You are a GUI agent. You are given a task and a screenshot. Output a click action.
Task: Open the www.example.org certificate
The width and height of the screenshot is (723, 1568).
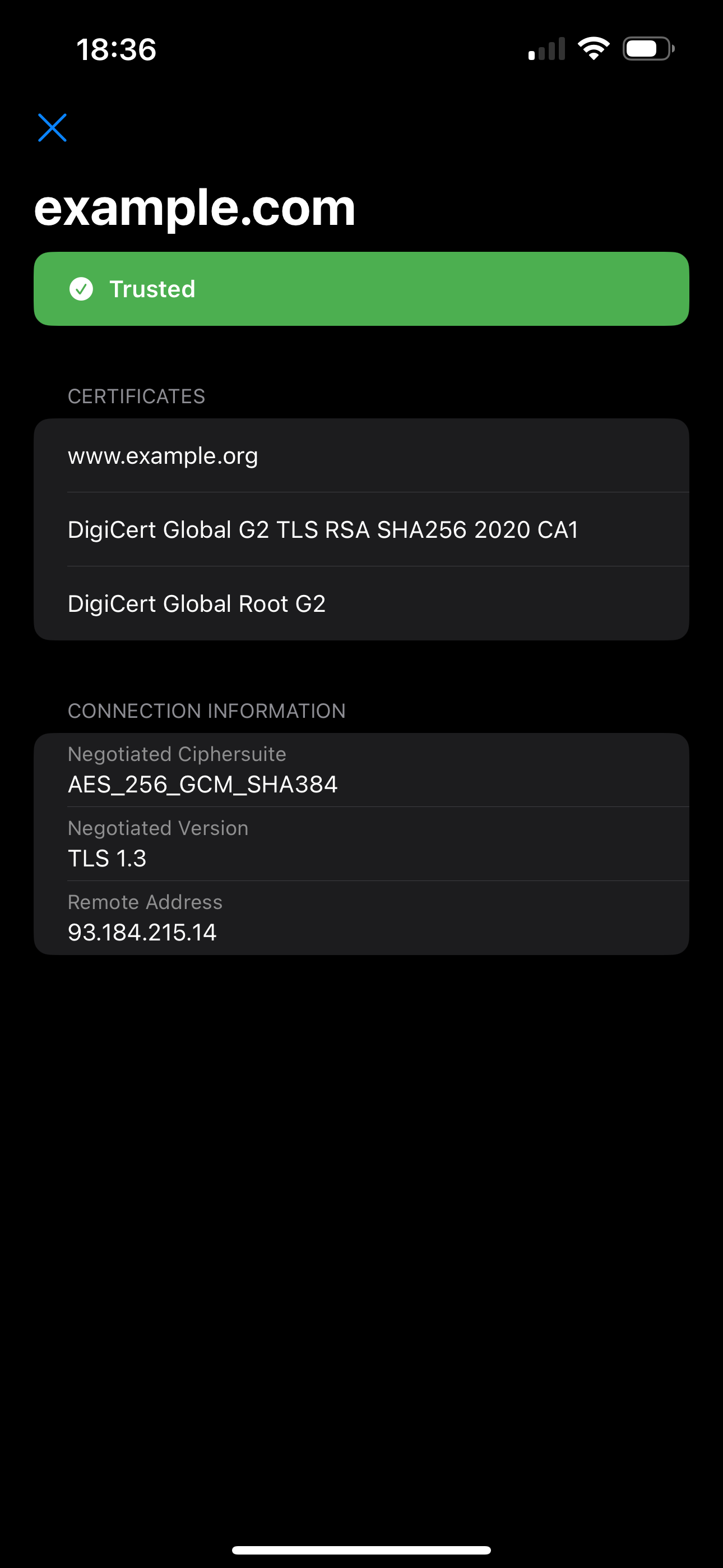click(x=360, y=456)
